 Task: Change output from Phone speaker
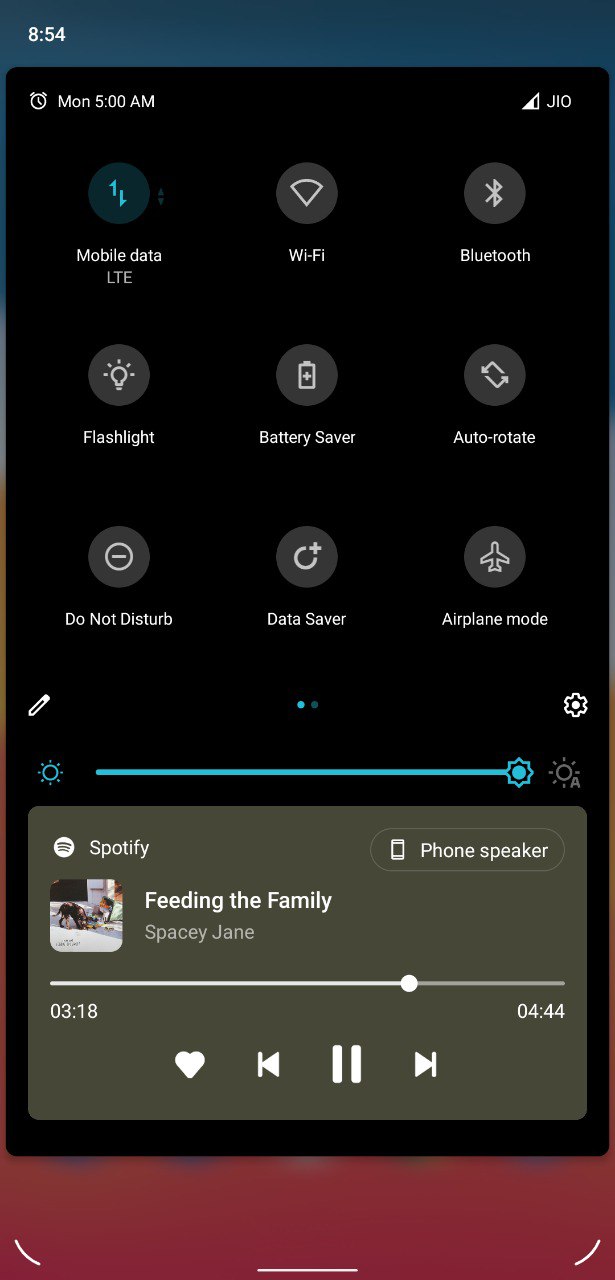pyautogui.click(x=467, y=850)
